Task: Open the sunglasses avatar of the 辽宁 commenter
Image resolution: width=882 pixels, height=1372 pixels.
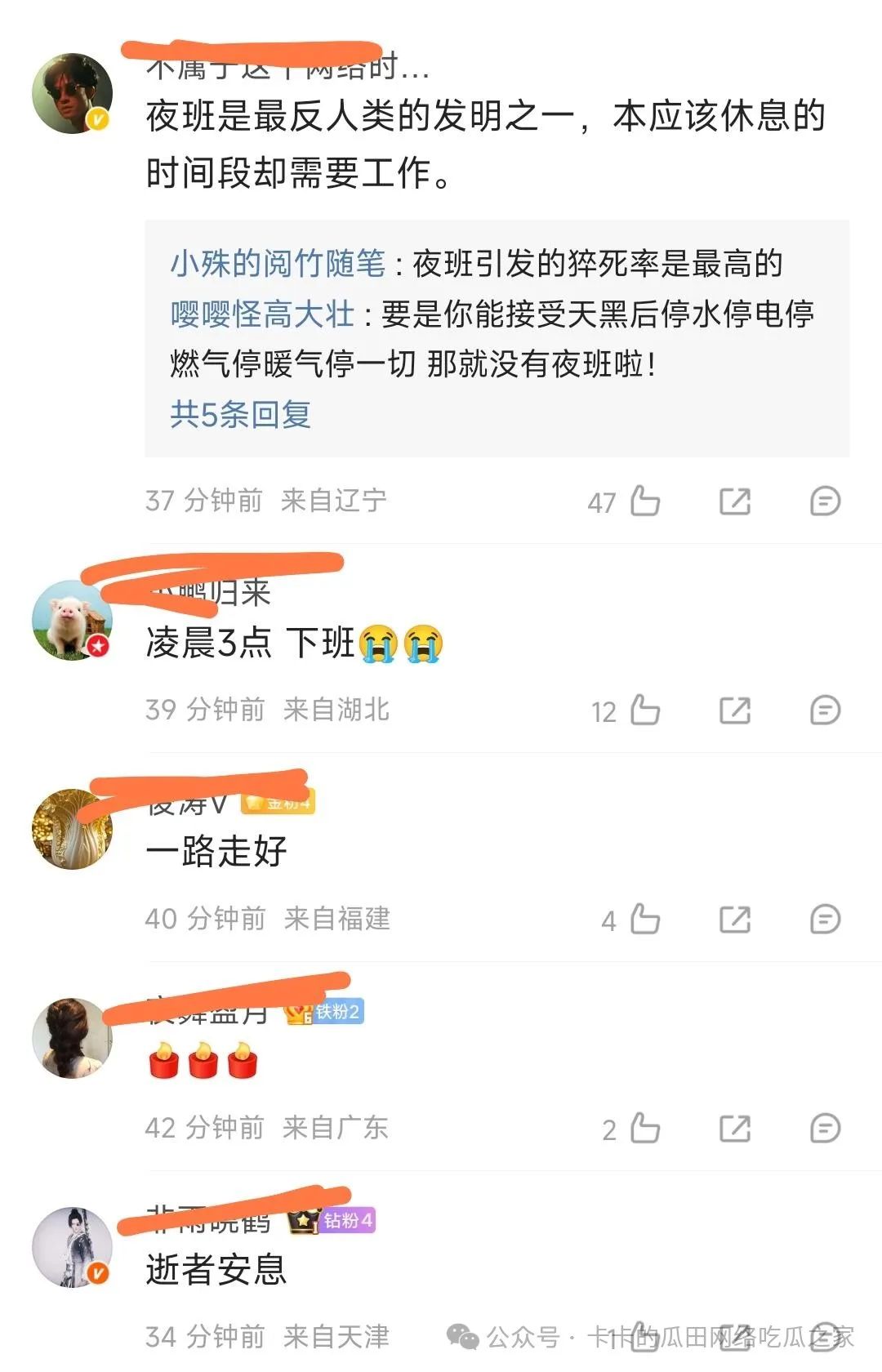Action: click(x=72, y=93)
